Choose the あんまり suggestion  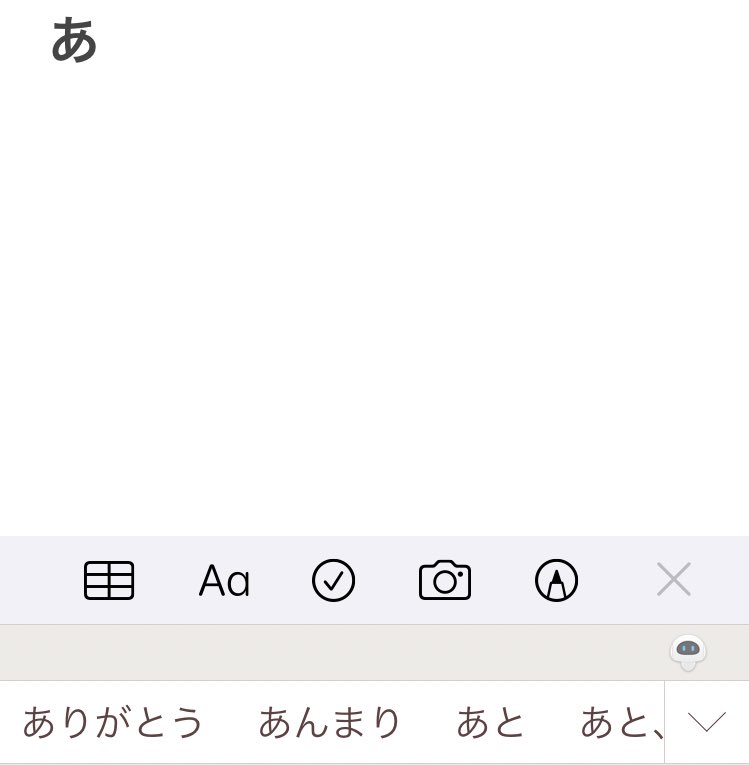(330, 722)
